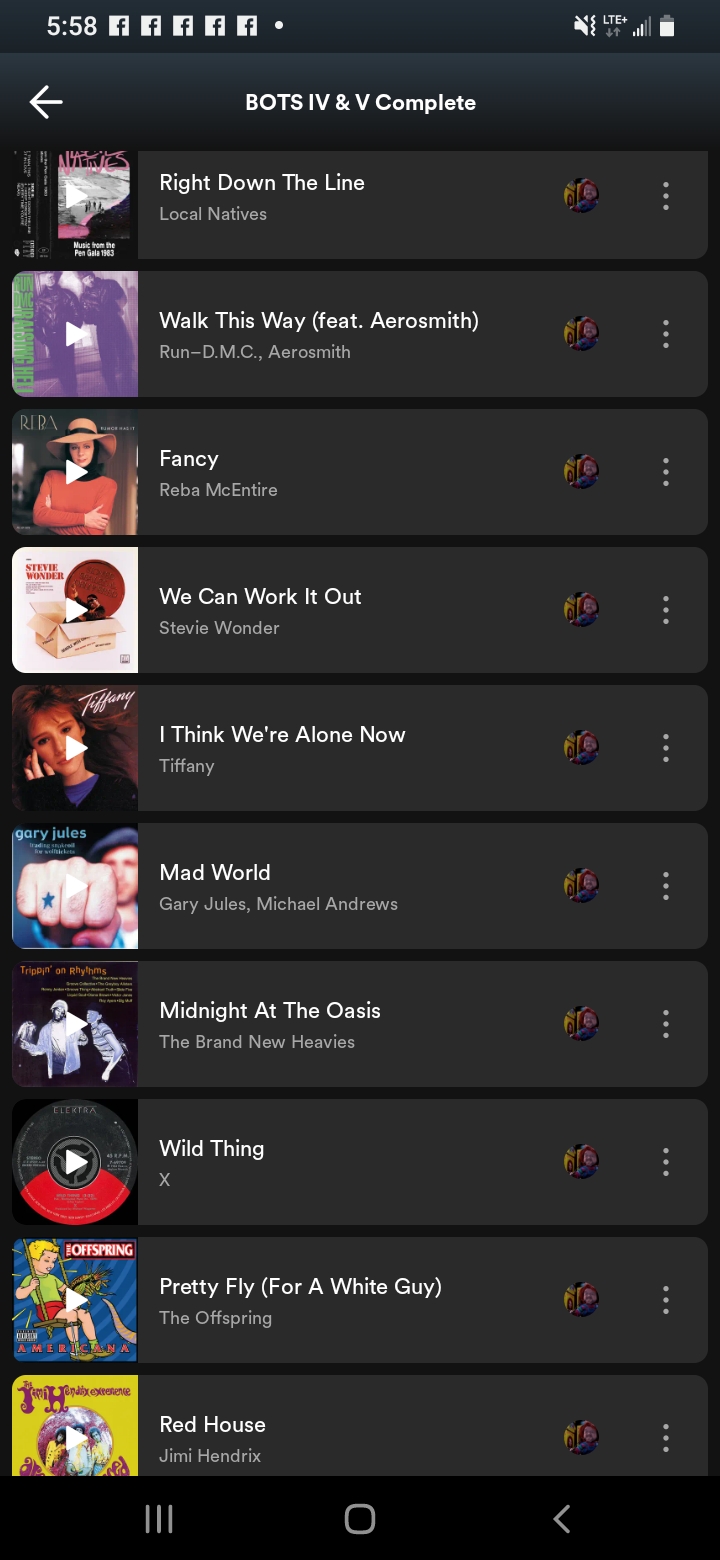Show options for I Think We're Alone Now

[x=666, y=748]
